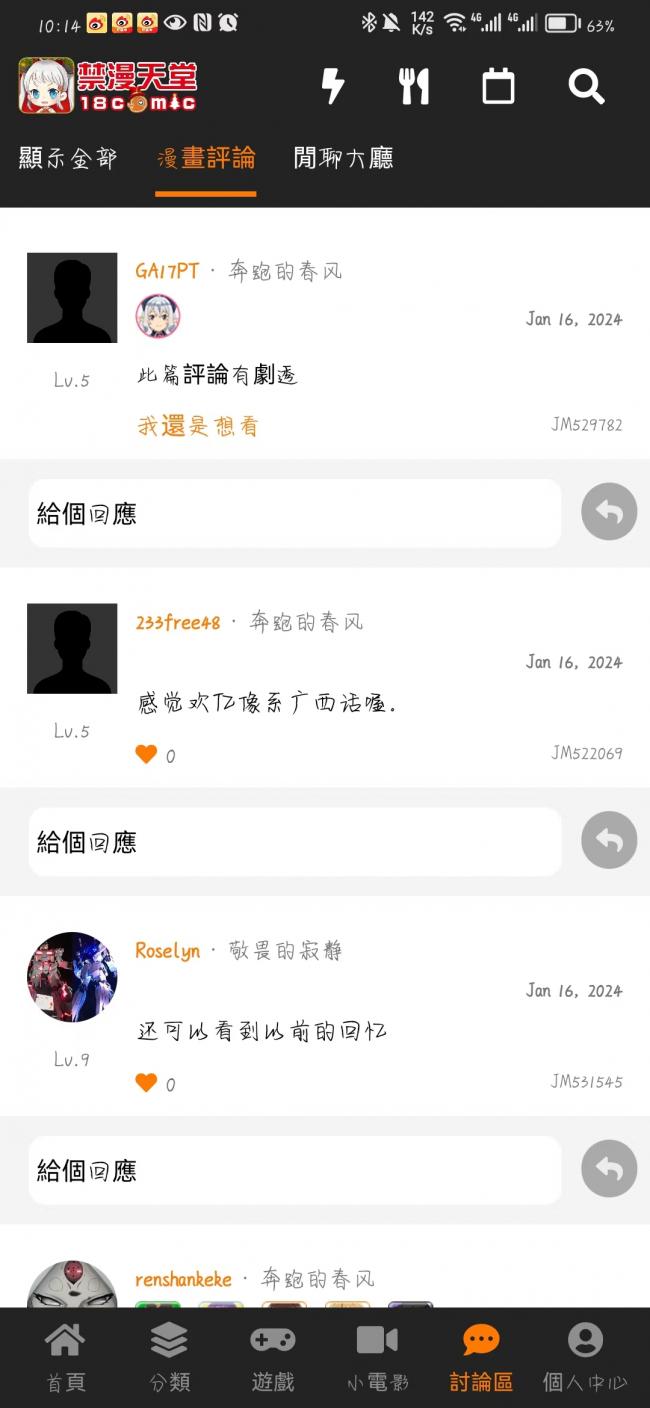Open Roselyn's user profile name

point(168,951)
